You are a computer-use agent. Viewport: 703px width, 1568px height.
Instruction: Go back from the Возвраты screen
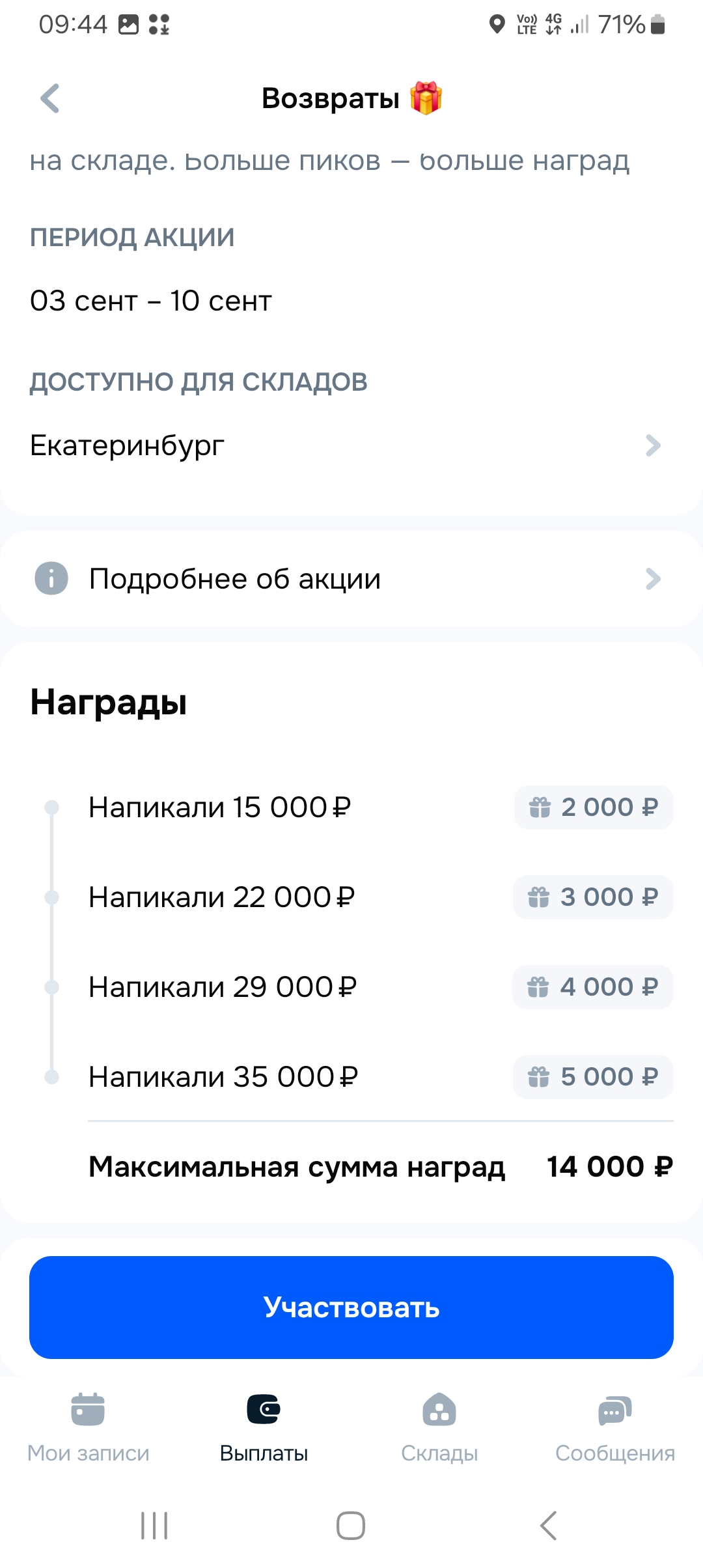50,99
